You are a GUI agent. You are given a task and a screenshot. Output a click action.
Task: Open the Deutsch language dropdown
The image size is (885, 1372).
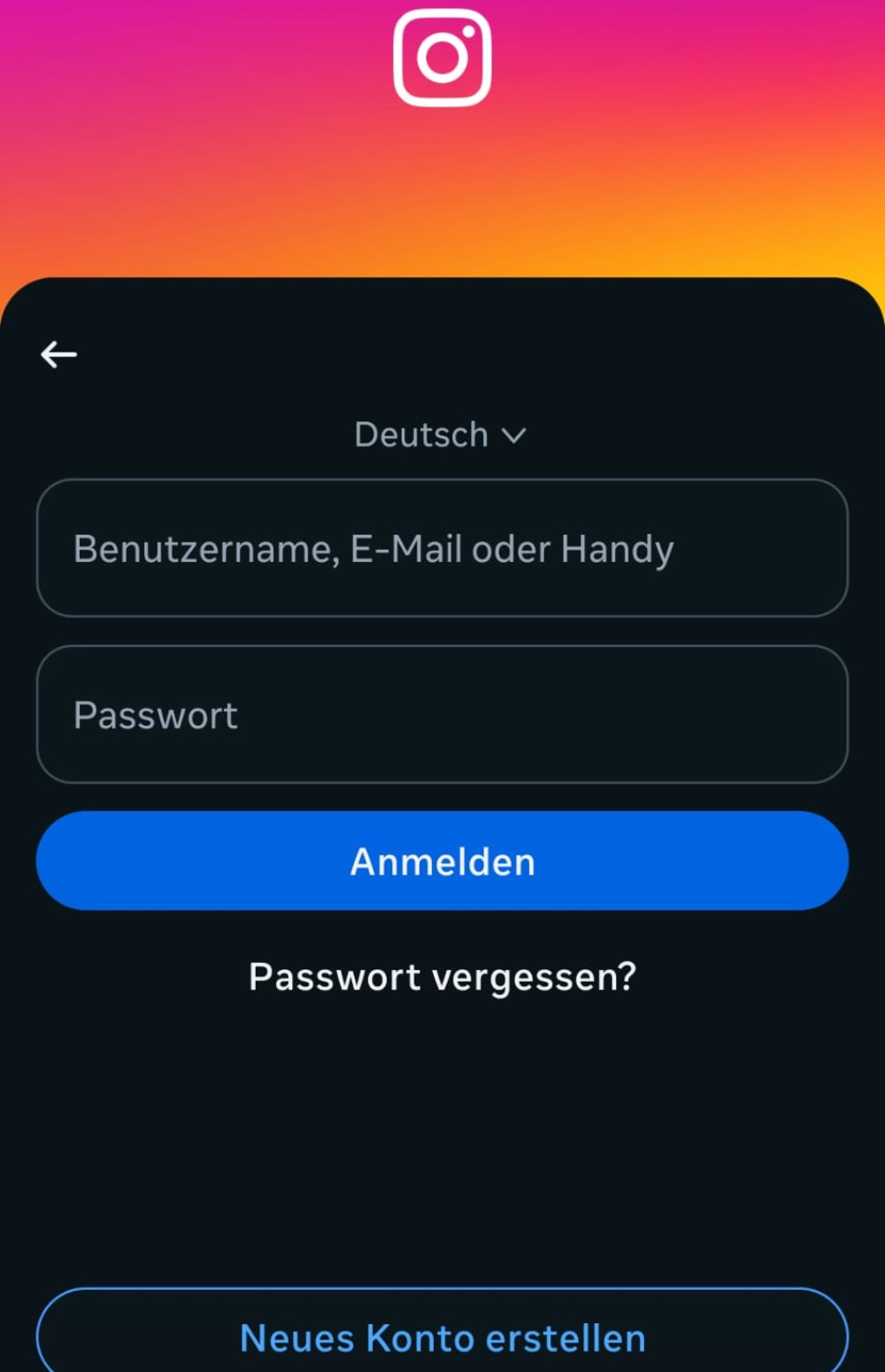pos(440,435)
